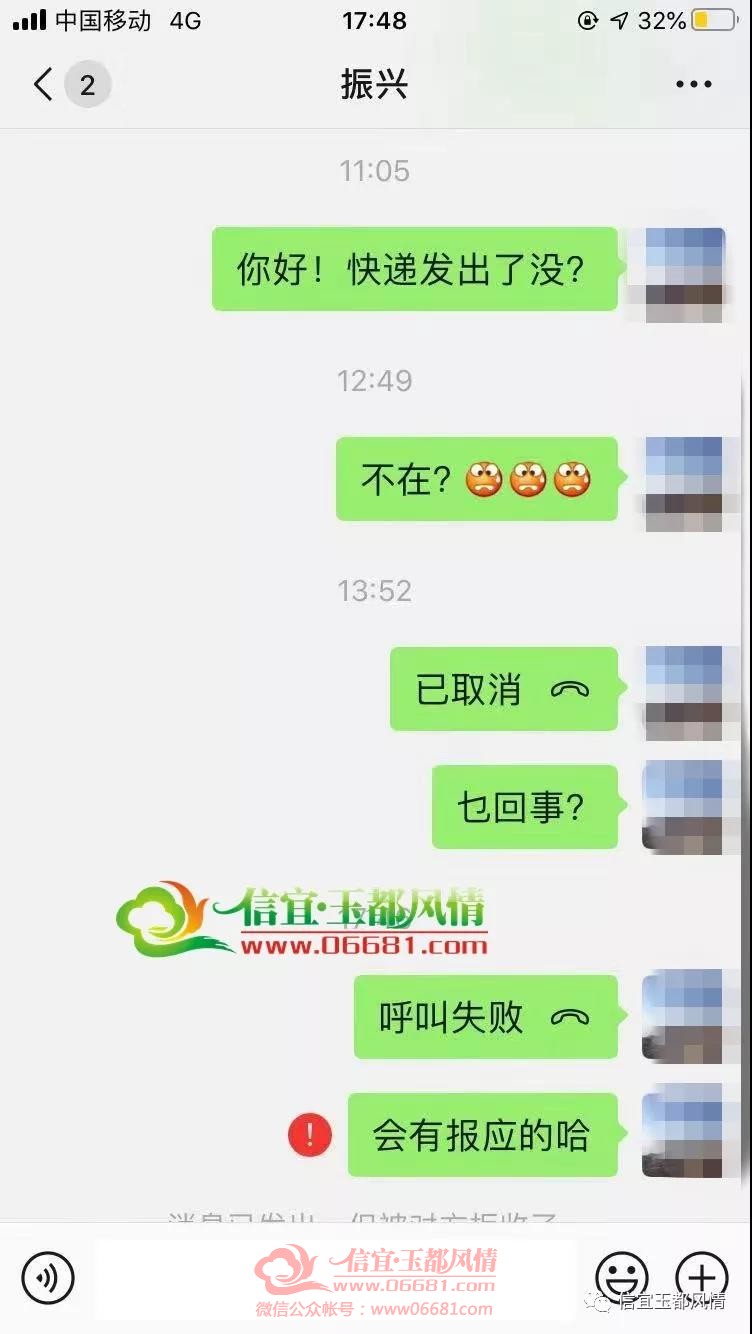Redial from the 已取消 call bubble

click(504, 689)
